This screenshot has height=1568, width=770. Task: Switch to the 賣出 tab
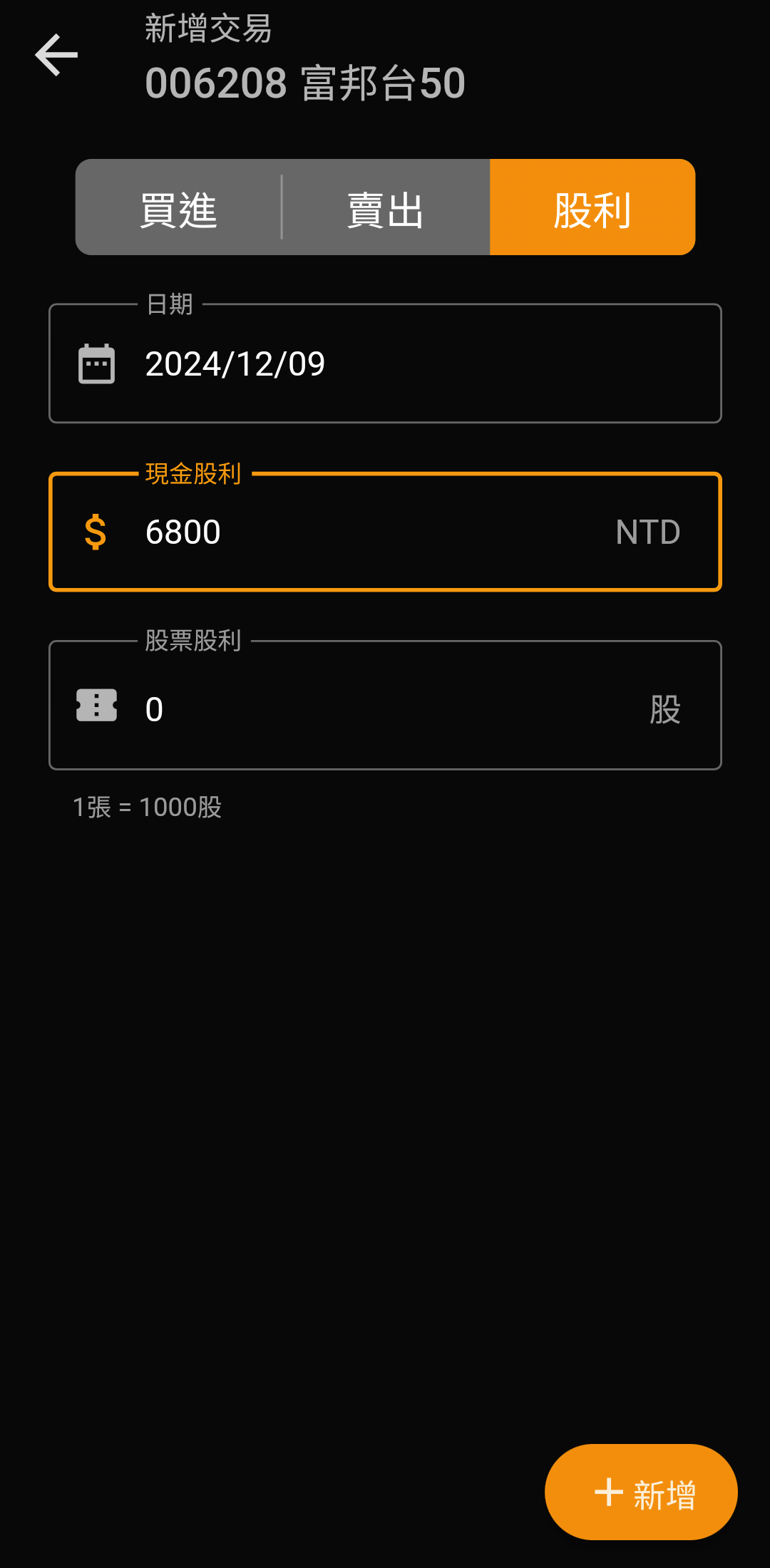[386, 207]
